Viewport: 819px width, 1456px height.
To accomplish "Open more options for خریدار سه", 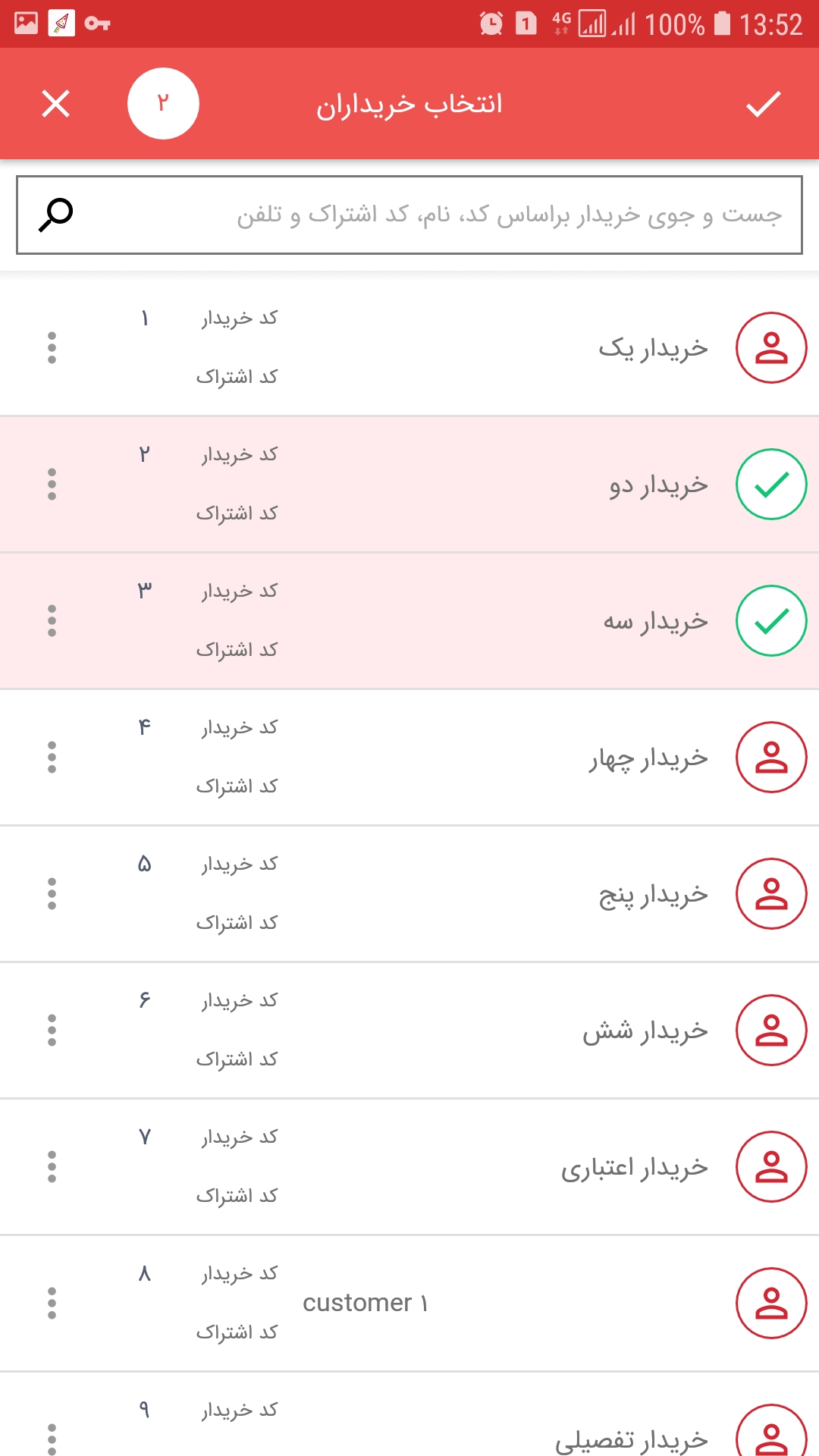I will pyautogui.click(x=52, y=621).
